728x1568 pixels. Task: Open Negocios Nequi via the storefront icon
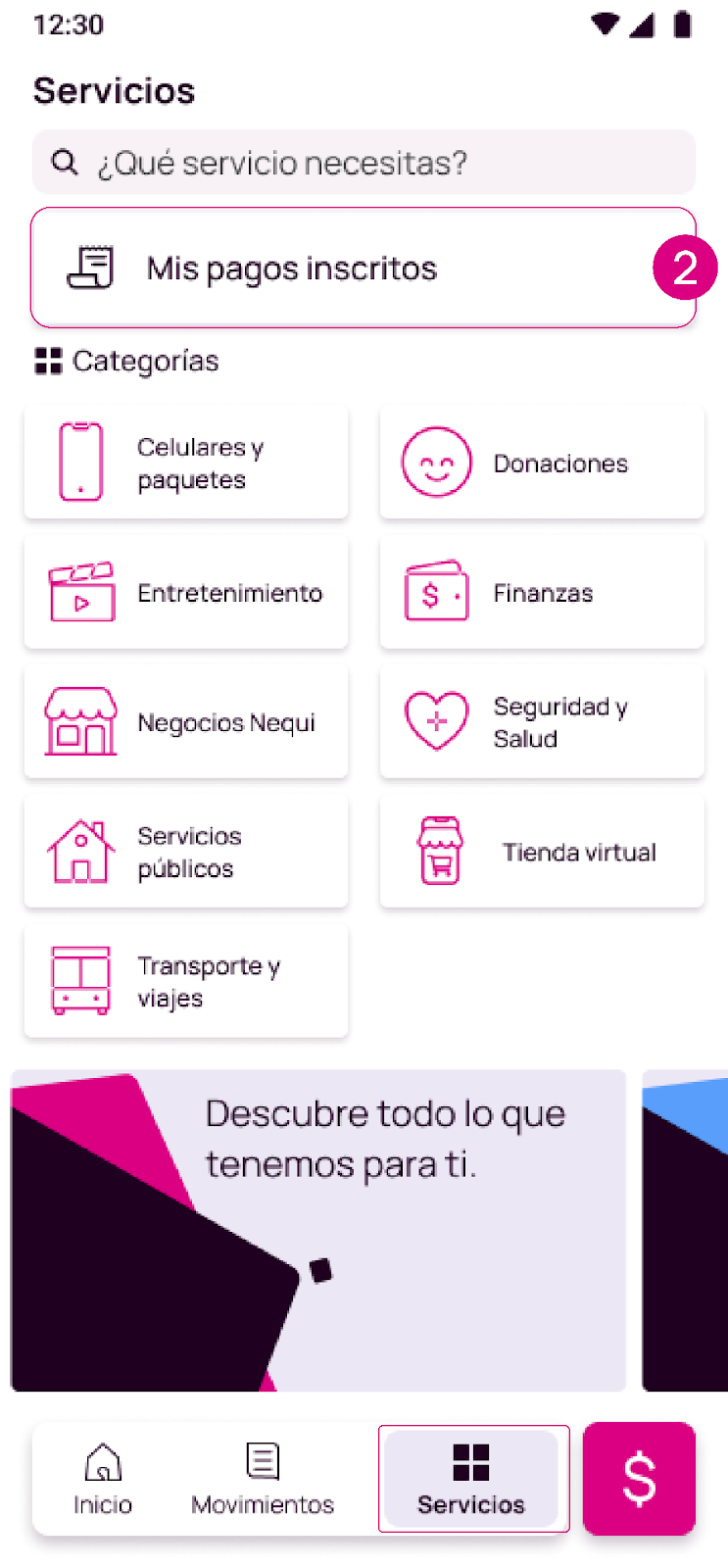point(82,720)
